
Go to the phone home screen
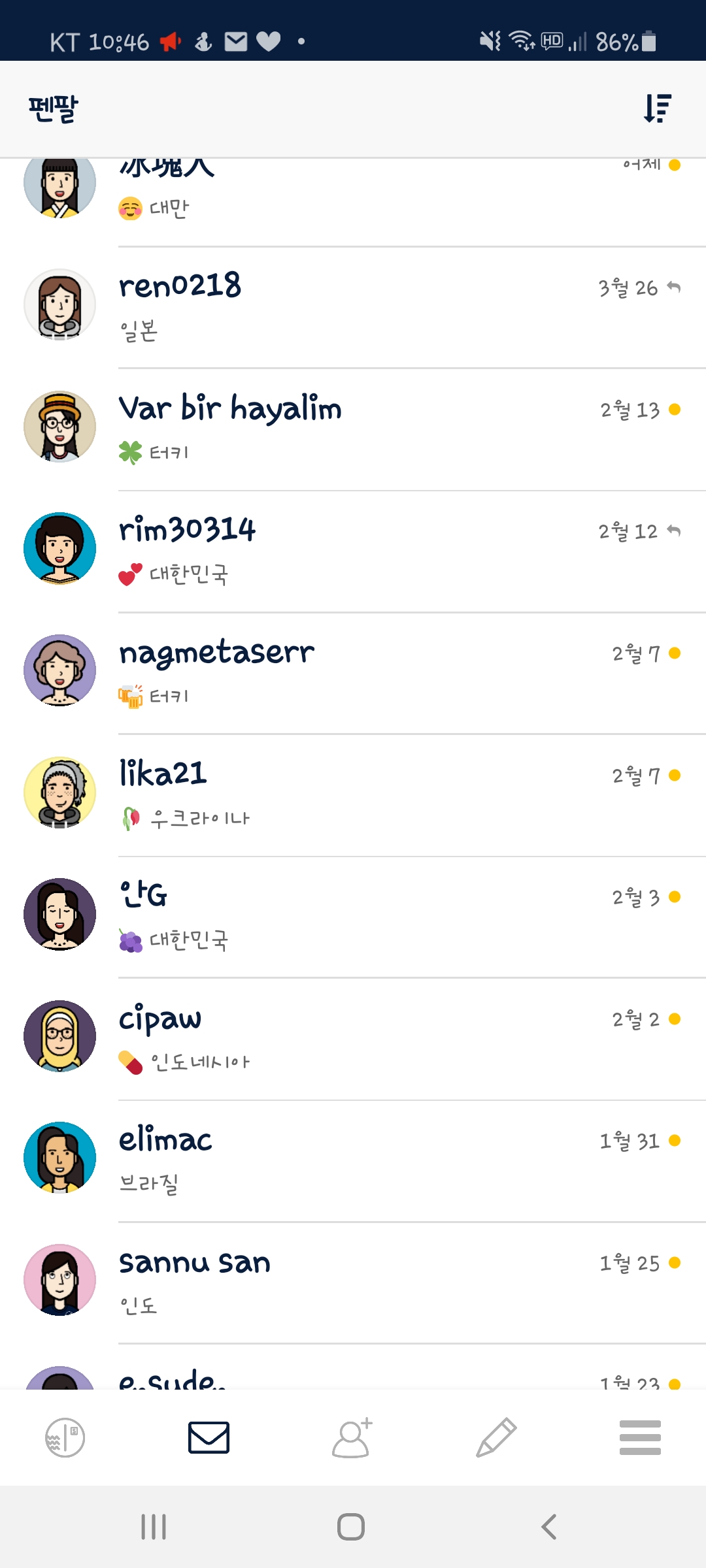coord(351,1527)
